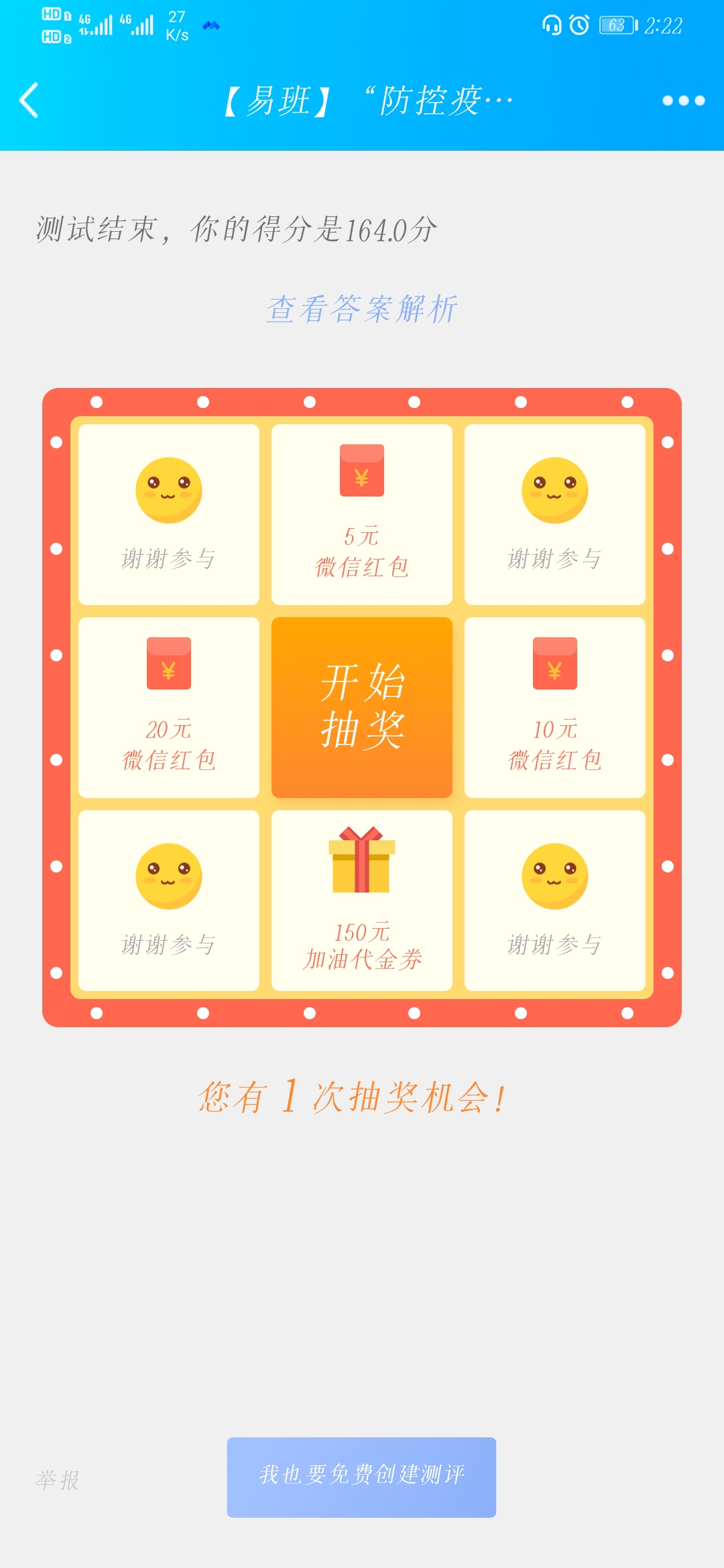Tap the 举报 report link
The height and width of the screenshot is (1568, 724).
point(58,1480)
